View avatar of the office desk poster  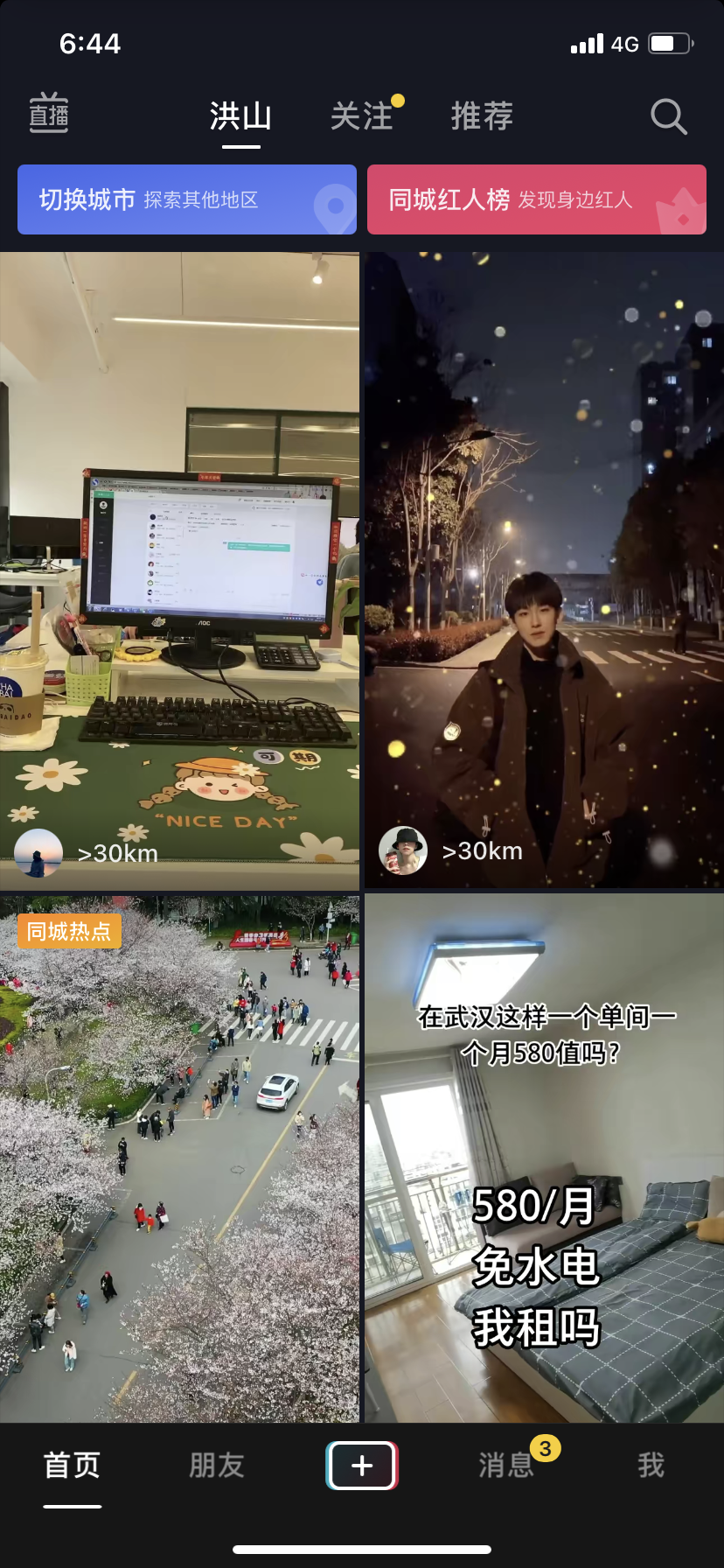click(x=38, y=852)
